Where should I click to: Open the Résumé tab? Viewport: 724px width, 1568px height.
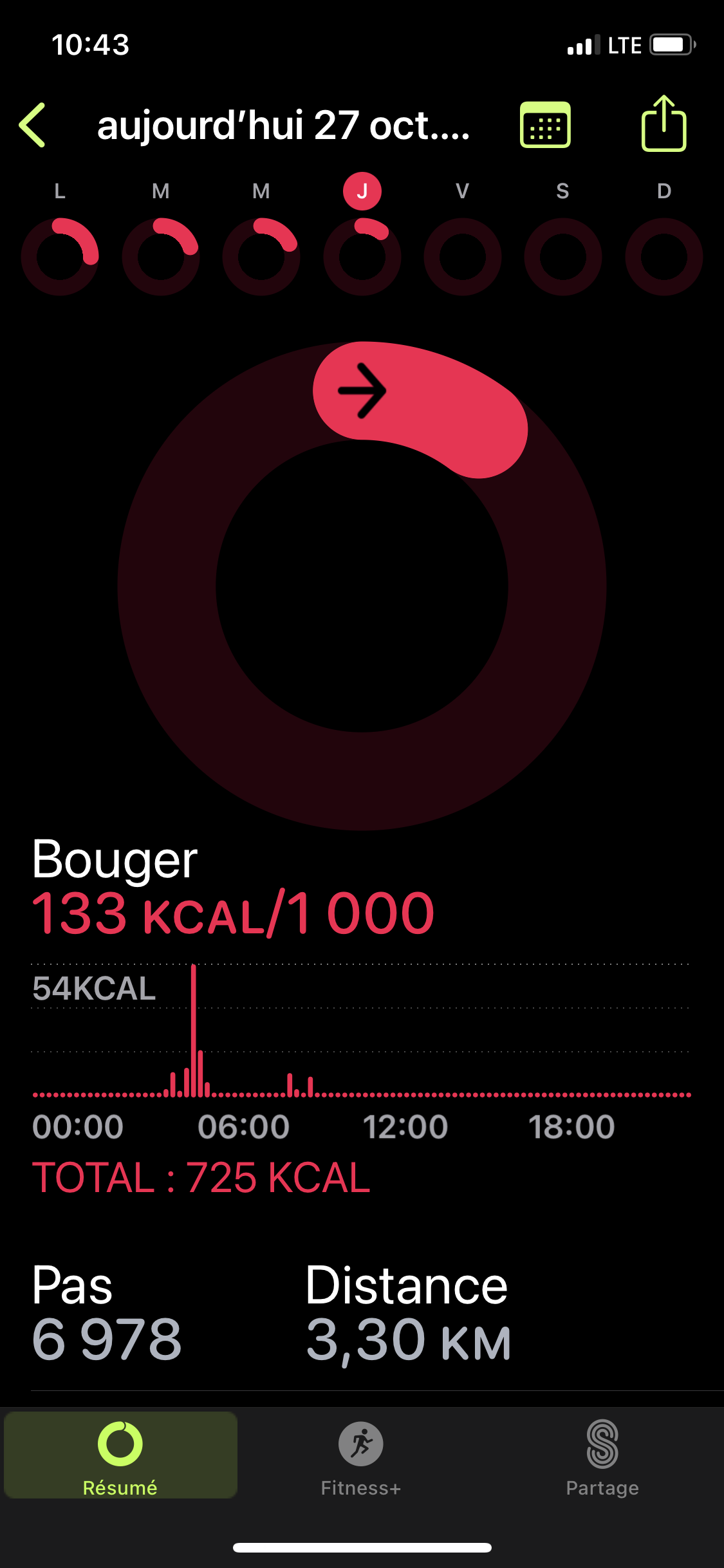(x=120, y=1457)
